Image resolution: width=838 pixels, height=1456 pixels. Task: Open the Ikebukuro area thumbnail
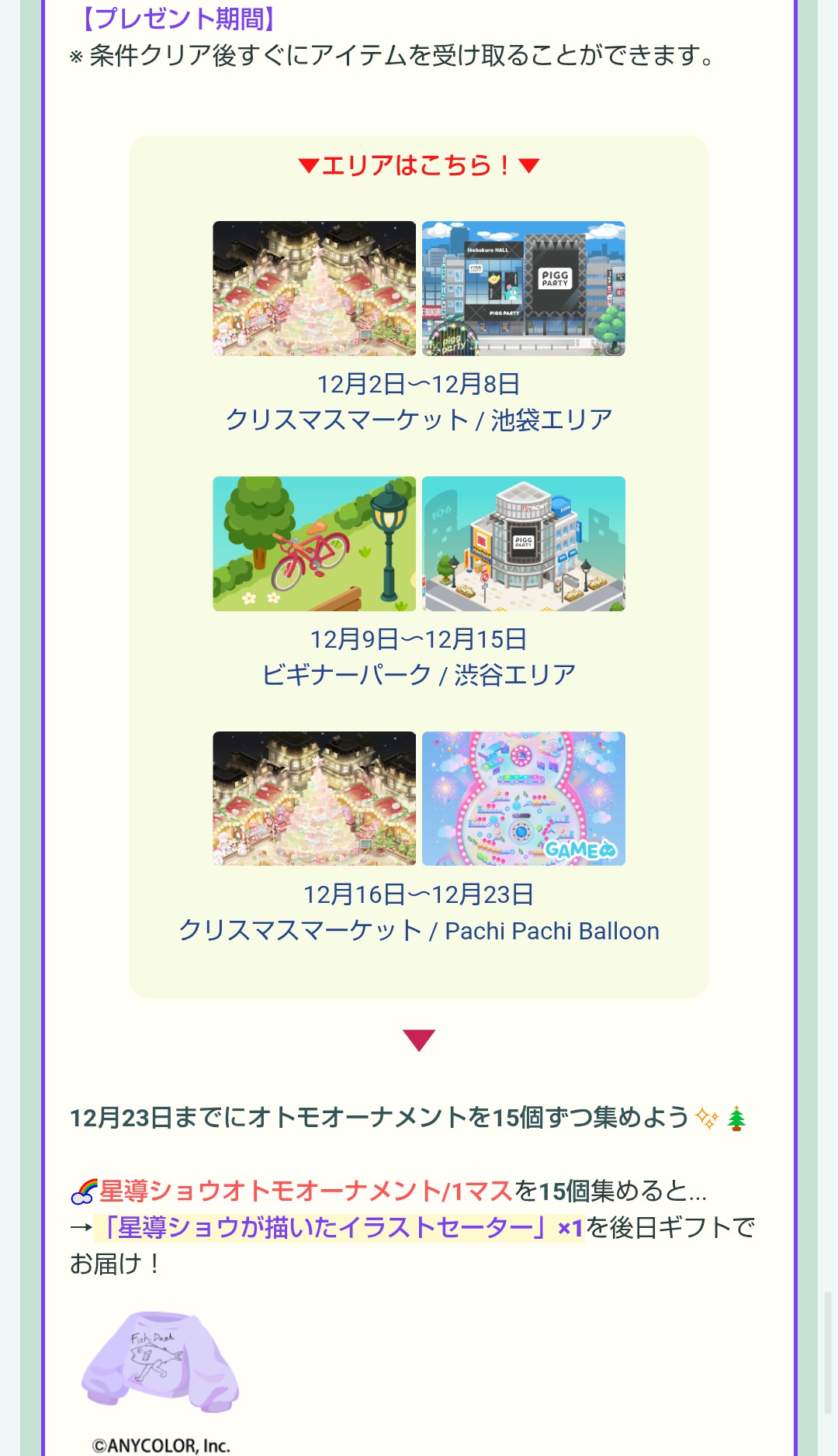tap(524, 289)
